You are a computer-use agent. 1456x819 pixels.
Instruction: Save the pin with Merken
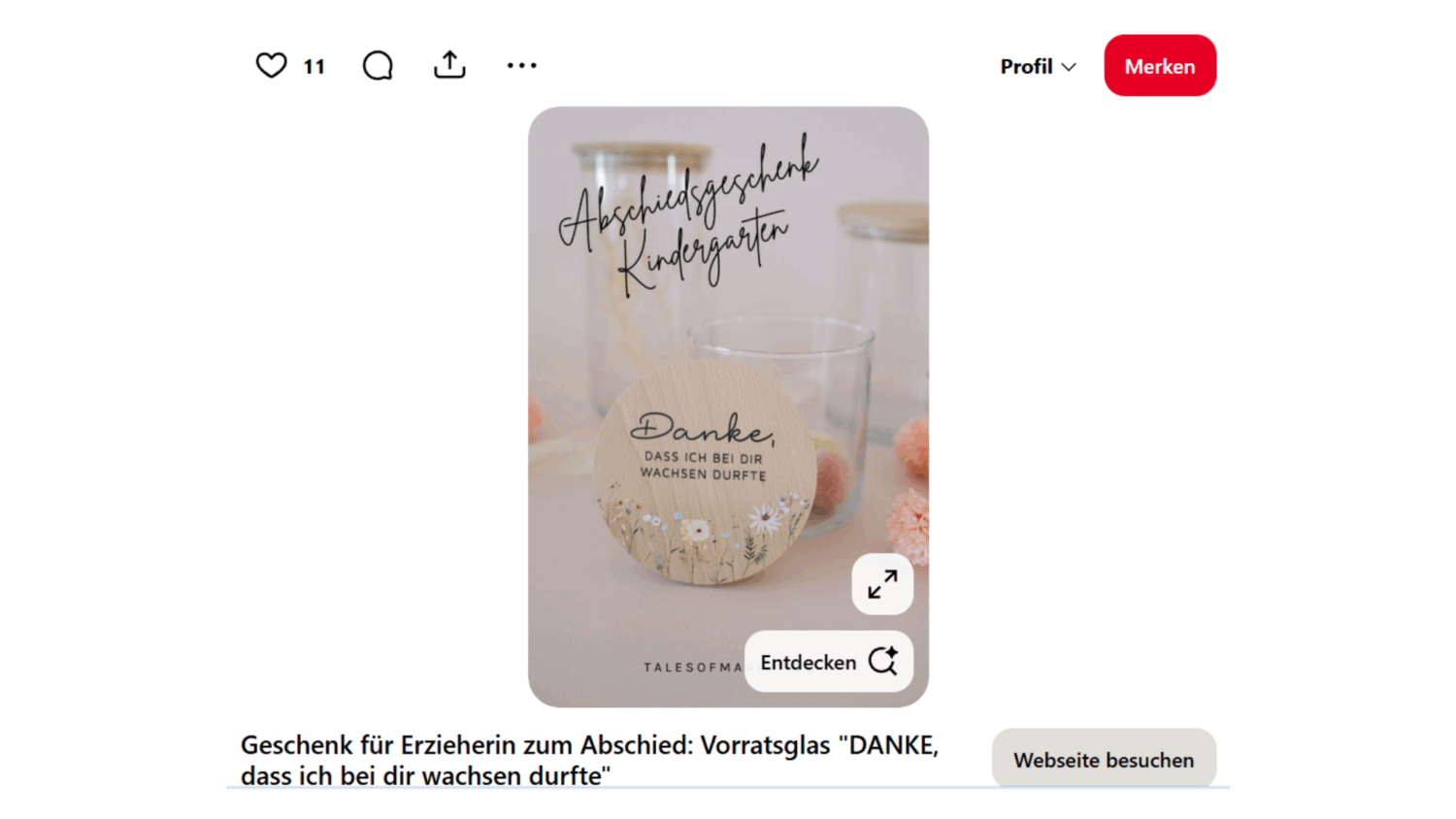coord(1159,66)
